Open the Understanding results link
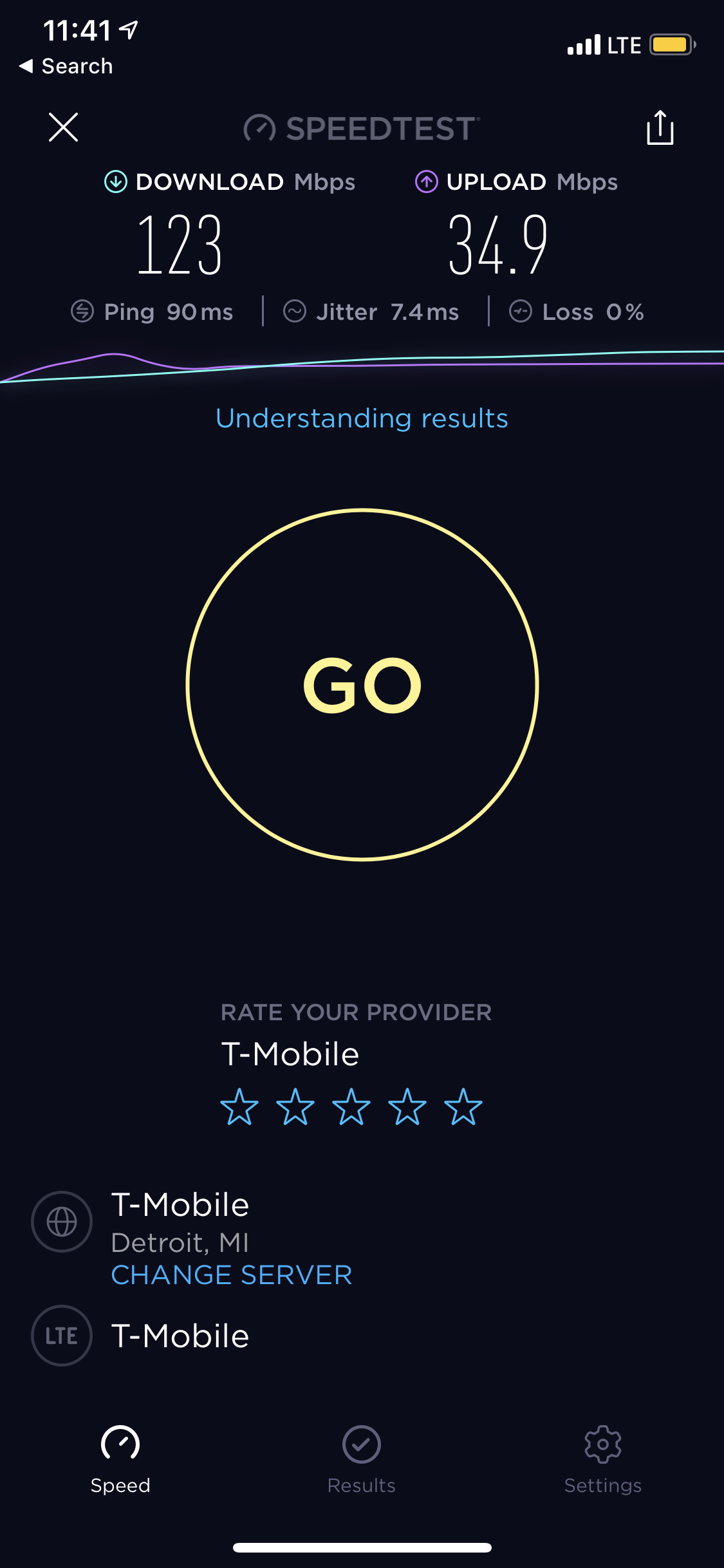Screen dimensions: 724x1568 click(362, 418)
